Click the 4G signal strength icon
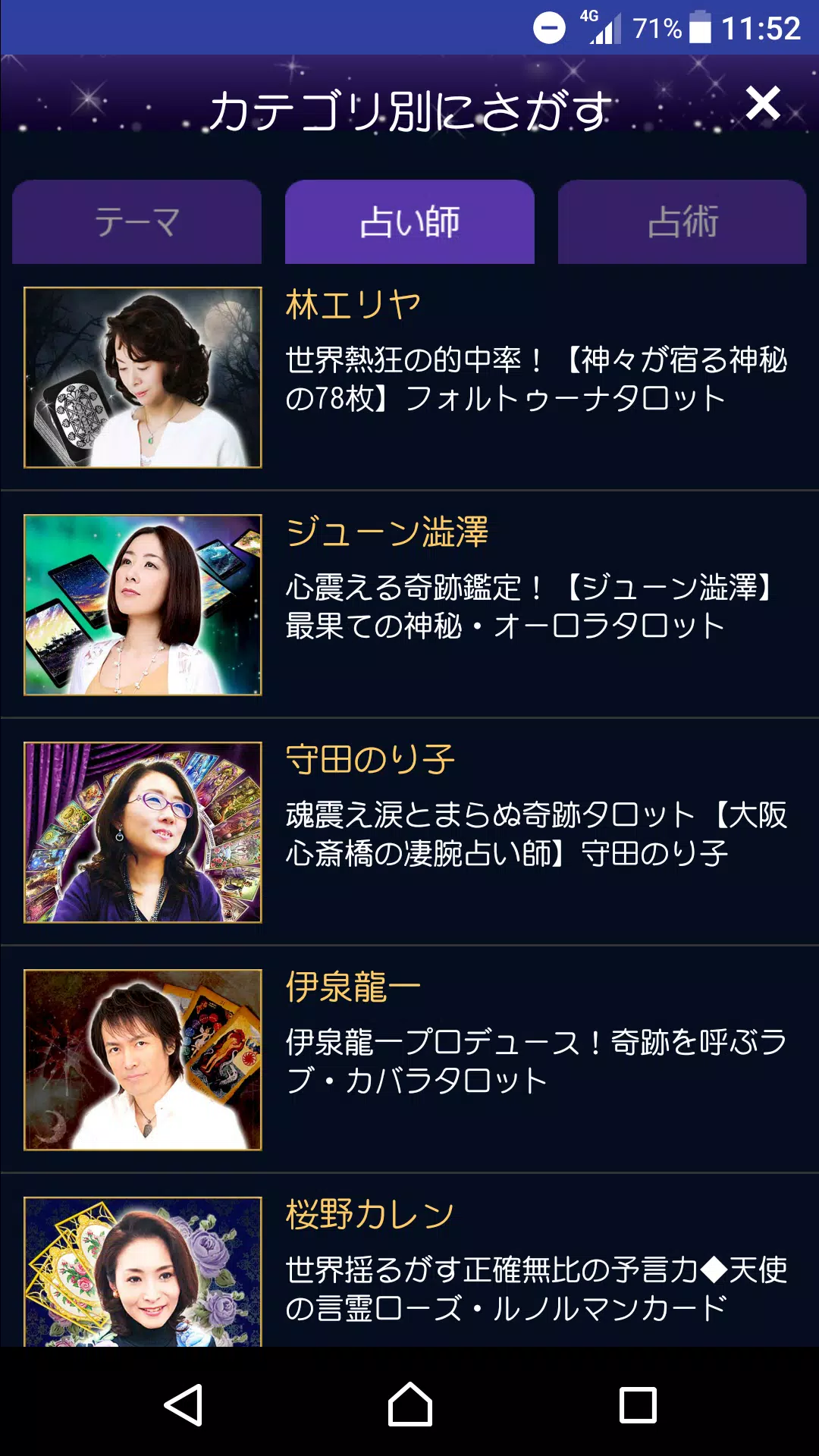This screenshot has height=1456, width=819. [601, 25]
